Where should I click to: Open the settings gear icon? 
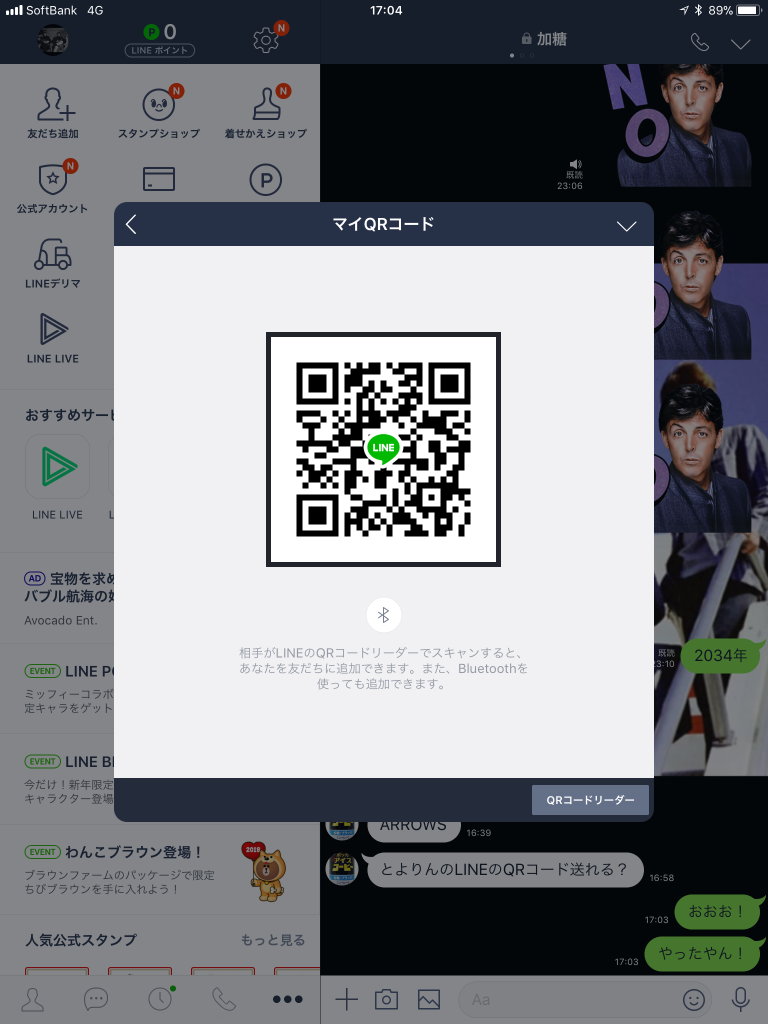click(x=265, y=40)
